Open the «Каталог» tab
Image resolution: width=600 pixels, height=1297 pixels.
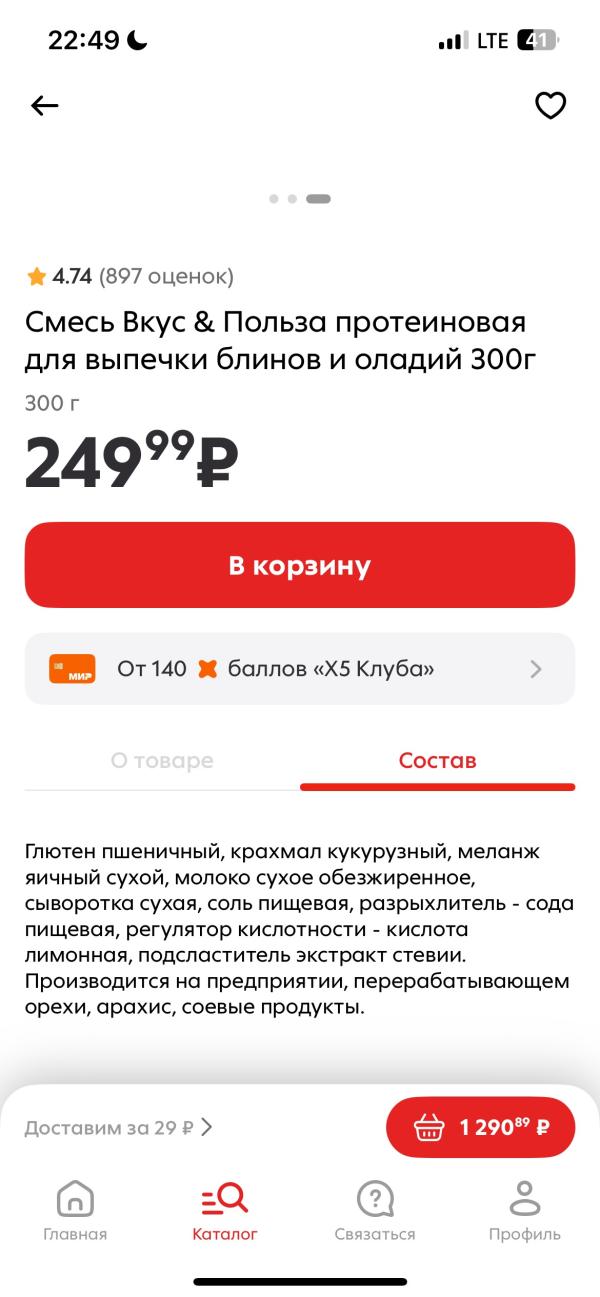click(x=225, y=1211)
